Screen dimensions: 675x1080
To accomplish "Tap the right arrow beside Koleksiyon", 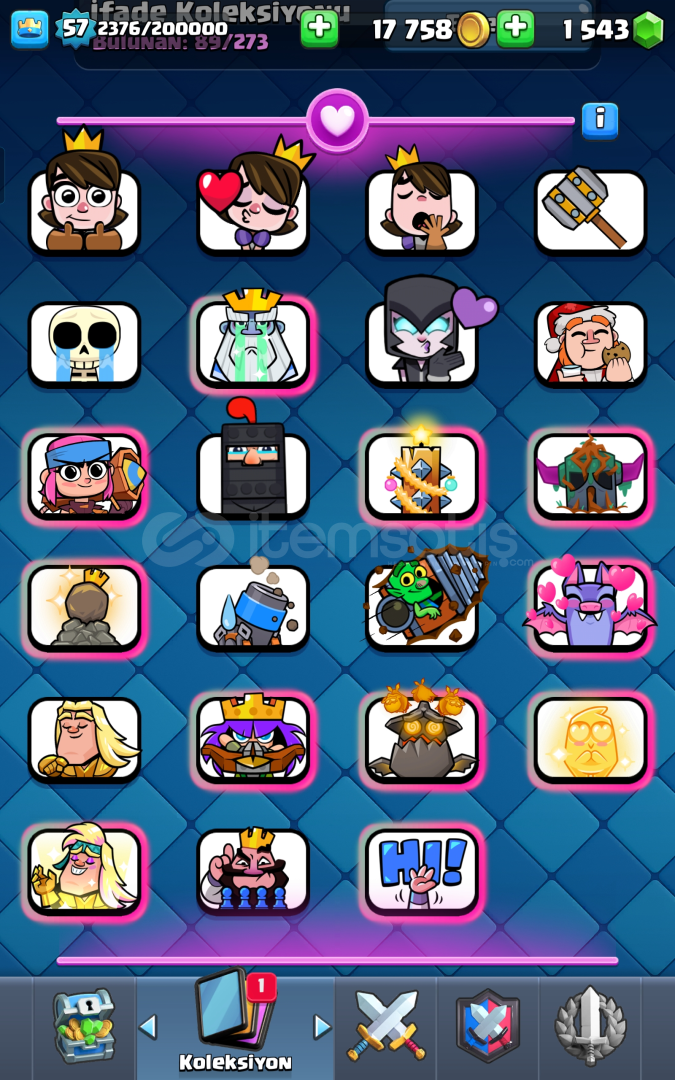I will [322, 1026].
